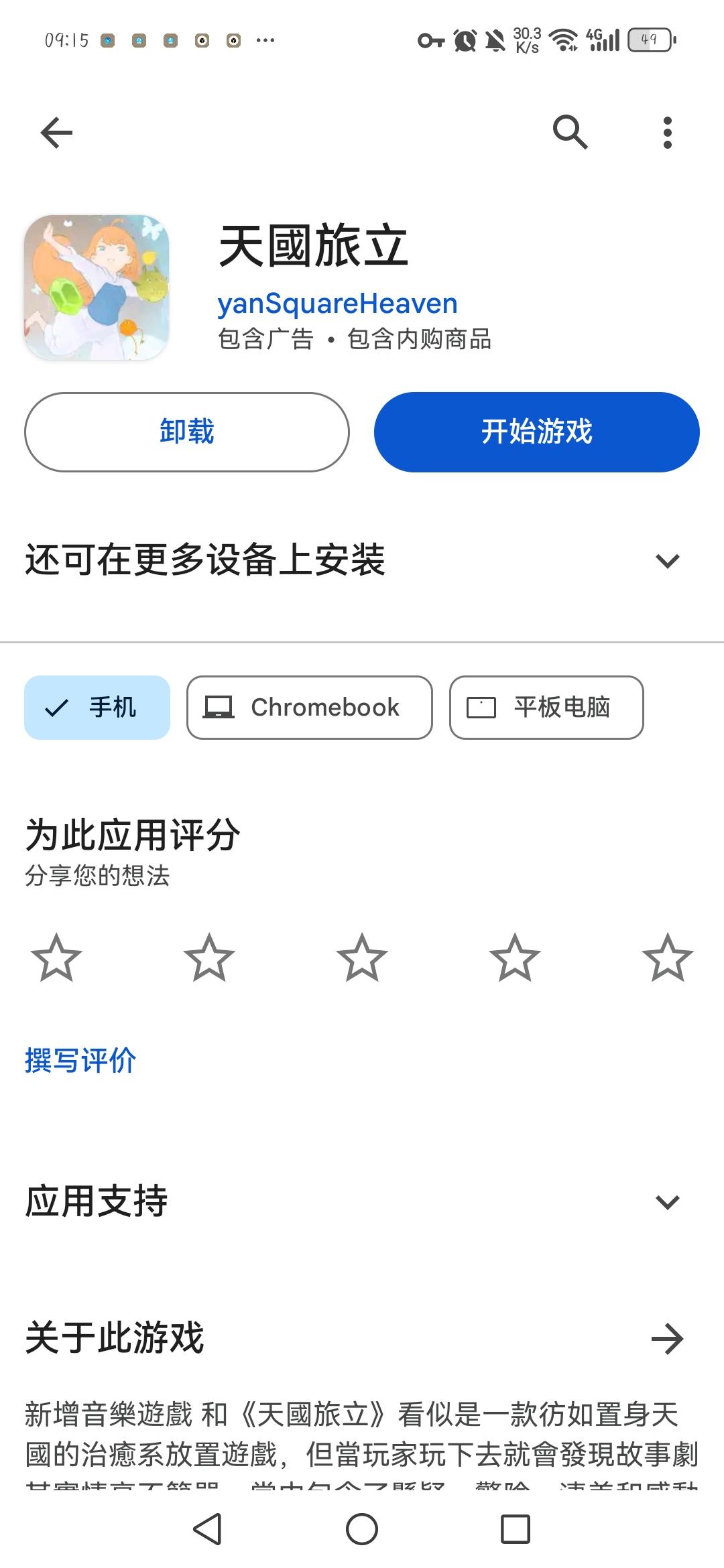724x1568 pixels.
Task: Open recent apps from navigation bar
Action: click(516, 1529)
